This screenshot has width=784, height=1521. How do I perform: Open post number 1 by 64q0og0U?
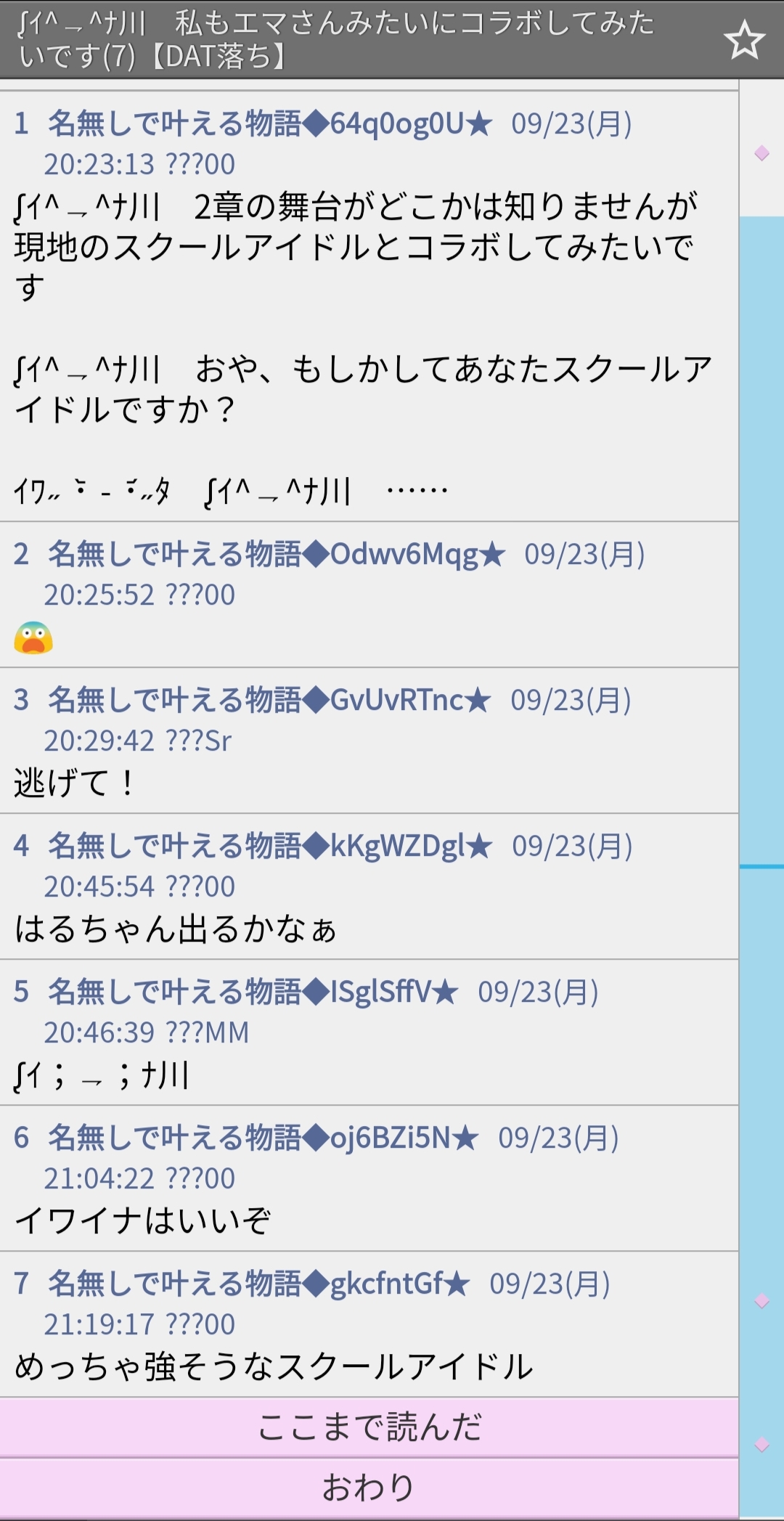click(x=369, y=306)
